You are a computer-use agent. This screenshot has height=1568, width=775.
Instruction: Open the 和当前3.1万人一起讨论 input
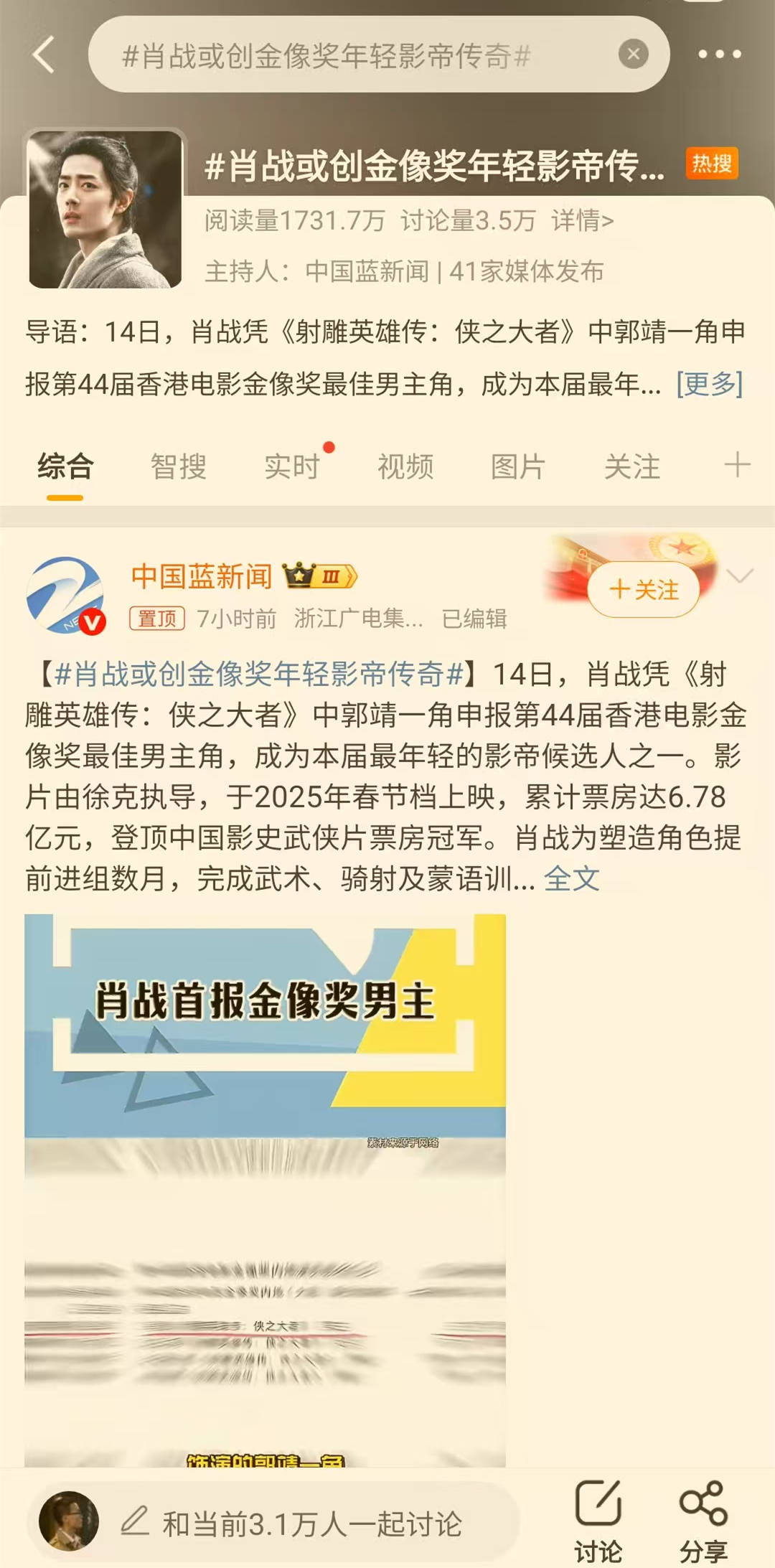pos(311,1523)
